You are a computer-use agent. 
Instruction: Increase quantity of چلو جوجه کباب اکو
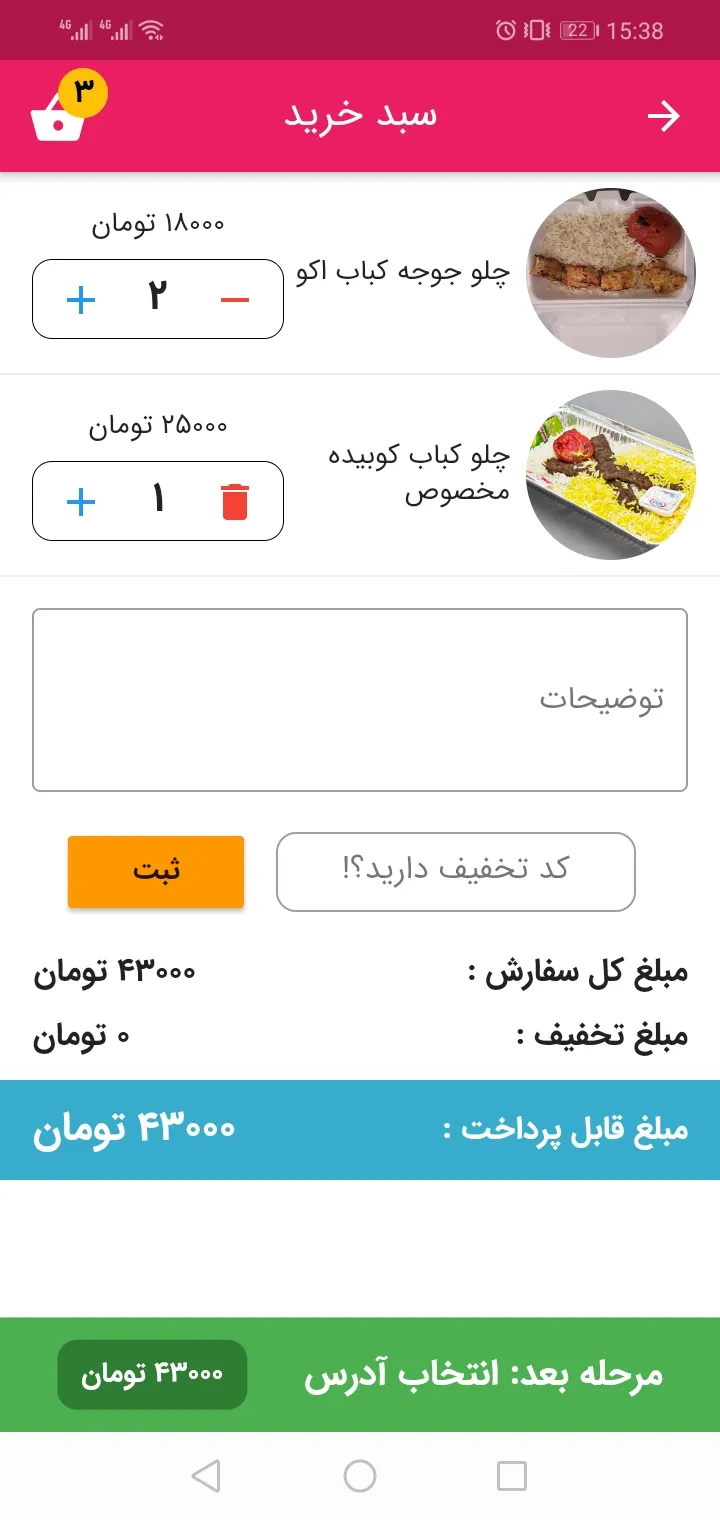81,299
